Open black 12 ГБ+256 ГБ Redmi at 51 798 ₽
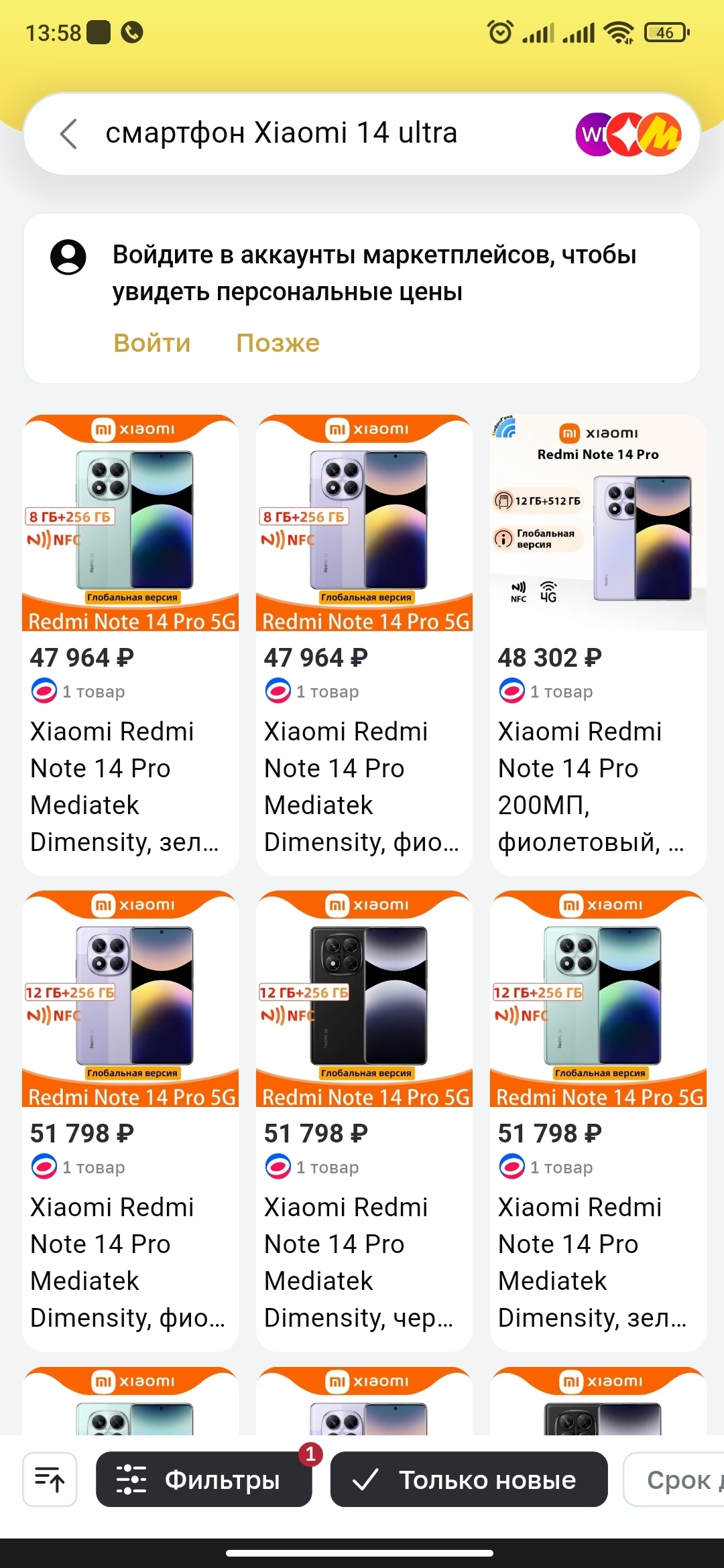The height and width of the screenshot is (1568, 724). click(x=364, y=1119)
